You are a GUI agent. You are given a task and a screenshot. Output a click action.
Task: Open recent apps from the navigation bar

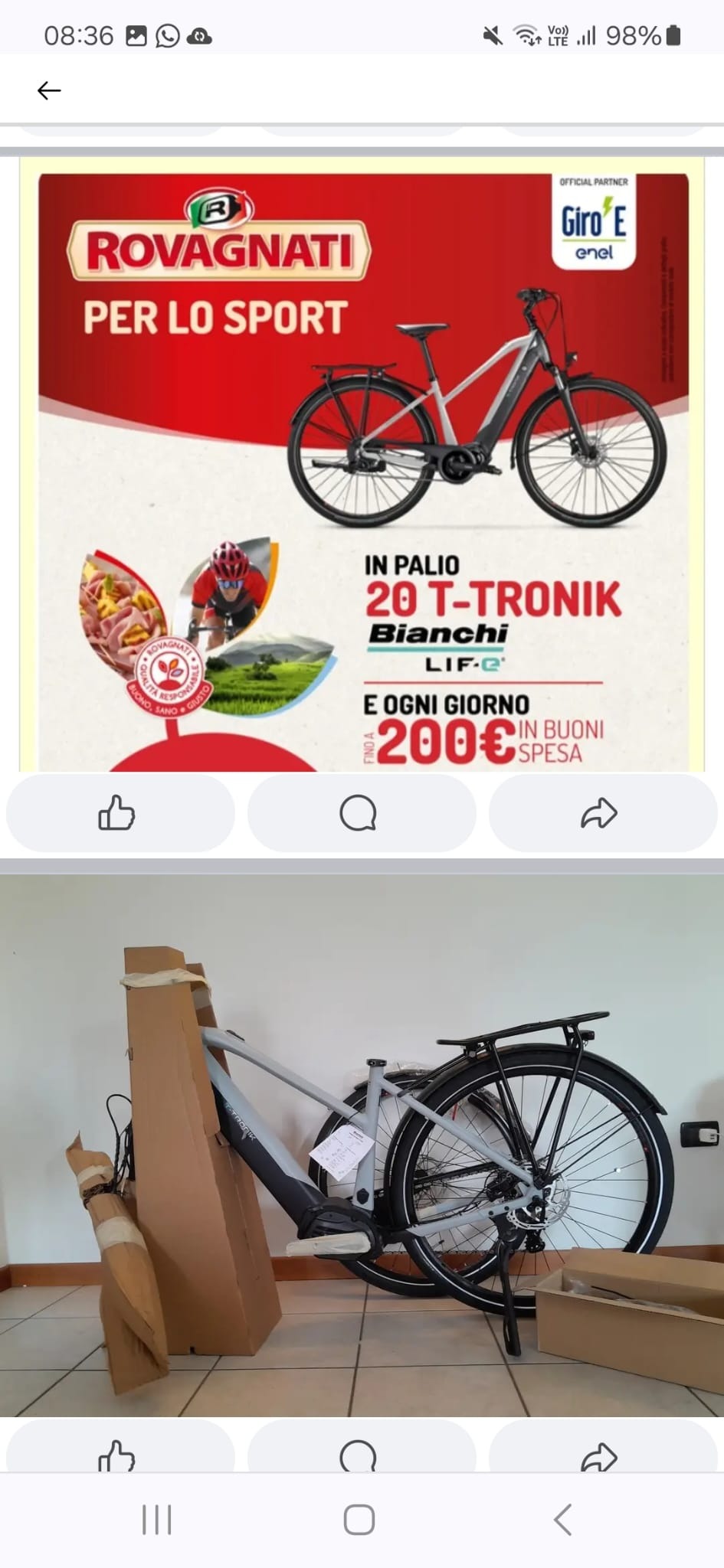tap(157, 1520)
